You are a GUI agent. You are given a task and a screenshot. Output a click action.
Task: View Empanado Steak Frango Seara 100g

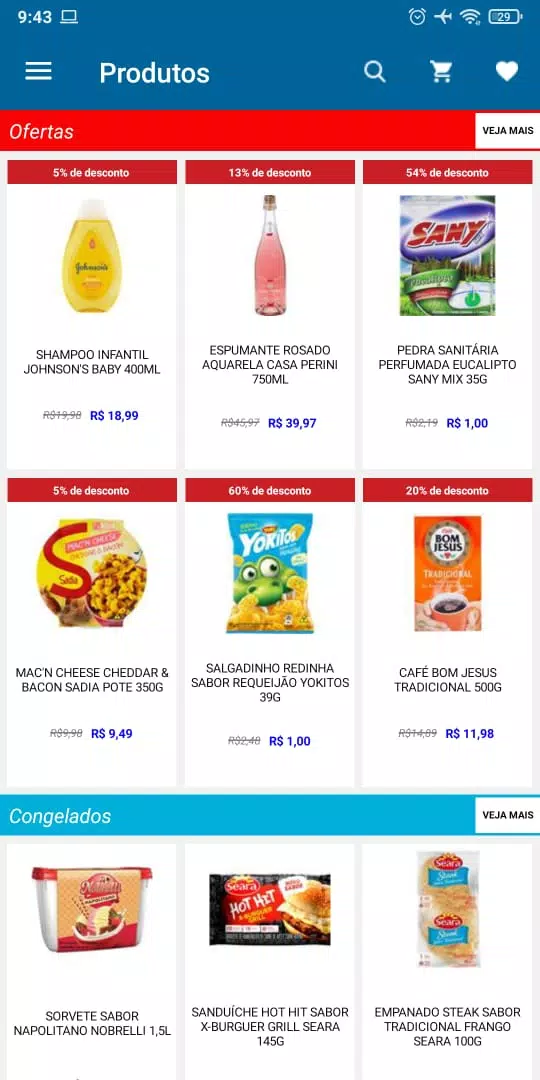pyautogui.click(x=448, y=962)
